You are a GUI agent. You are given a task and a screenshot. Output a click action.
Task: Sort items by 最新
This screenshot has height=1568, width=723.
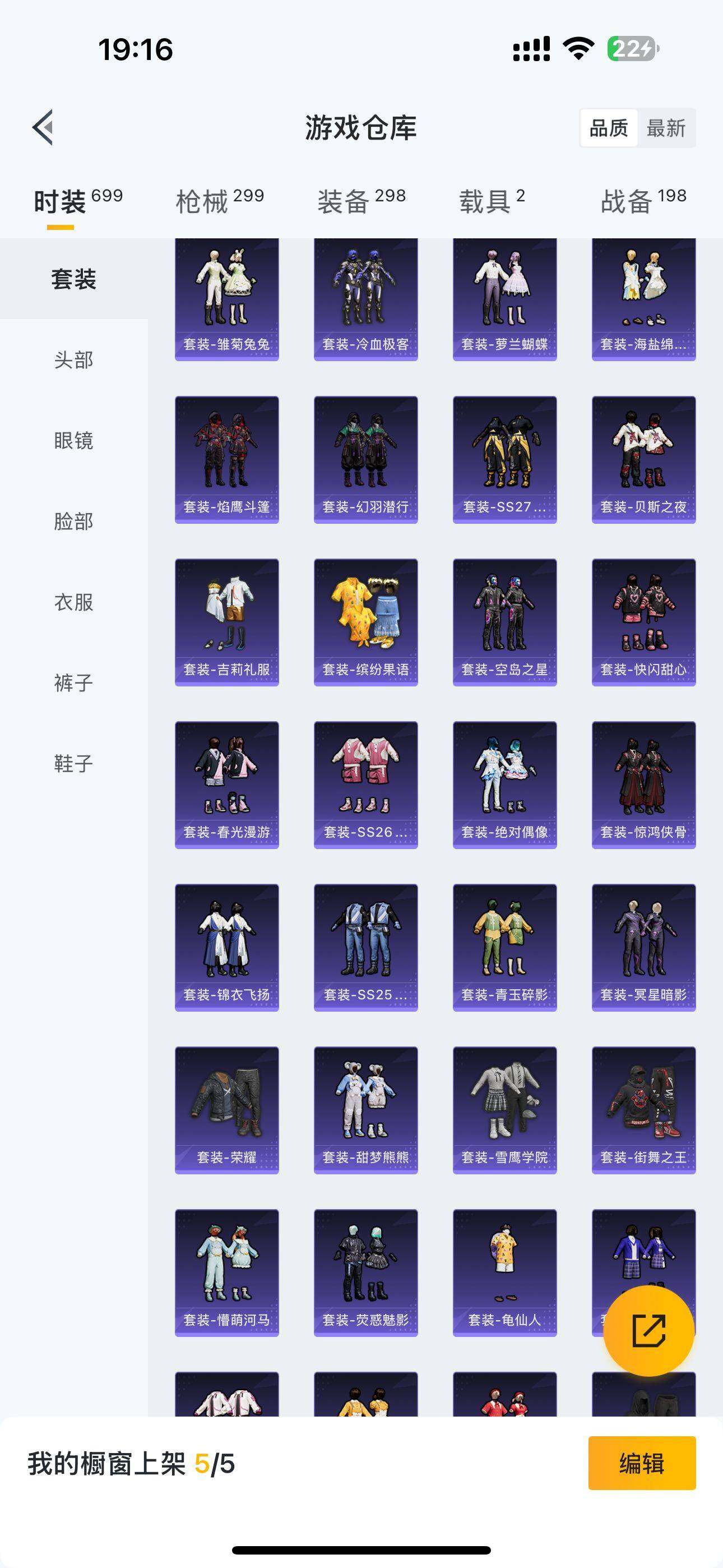pyautogui.click(x=666, y=128)
